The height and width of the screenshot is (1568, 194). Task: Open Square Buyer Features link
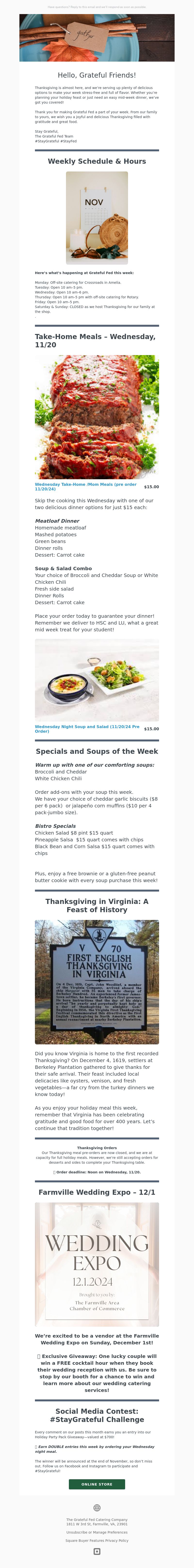pyautogui.click(x=85, y=1541)
